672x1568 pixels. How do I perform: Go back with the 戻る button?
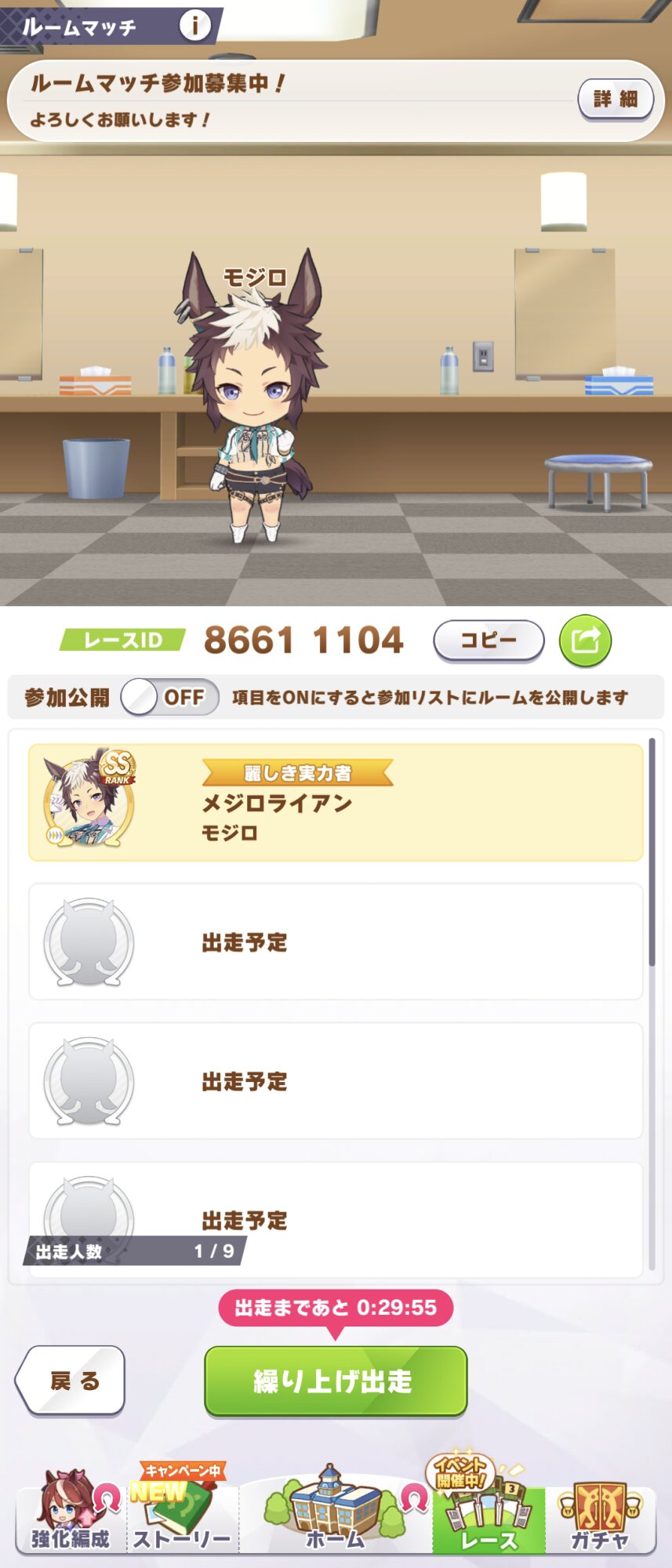72,1381
